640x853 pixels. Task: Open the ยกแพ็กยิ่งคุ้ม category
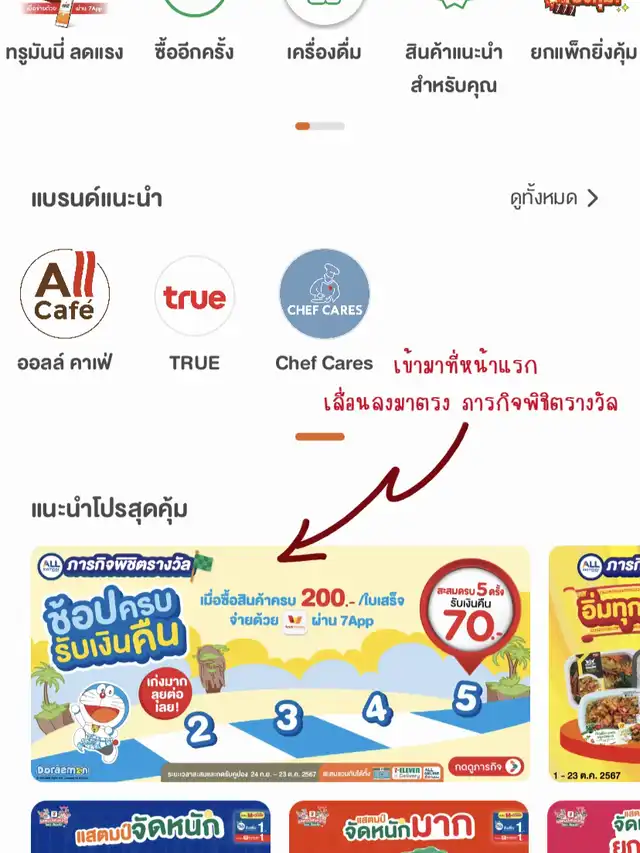coord(583,33)
